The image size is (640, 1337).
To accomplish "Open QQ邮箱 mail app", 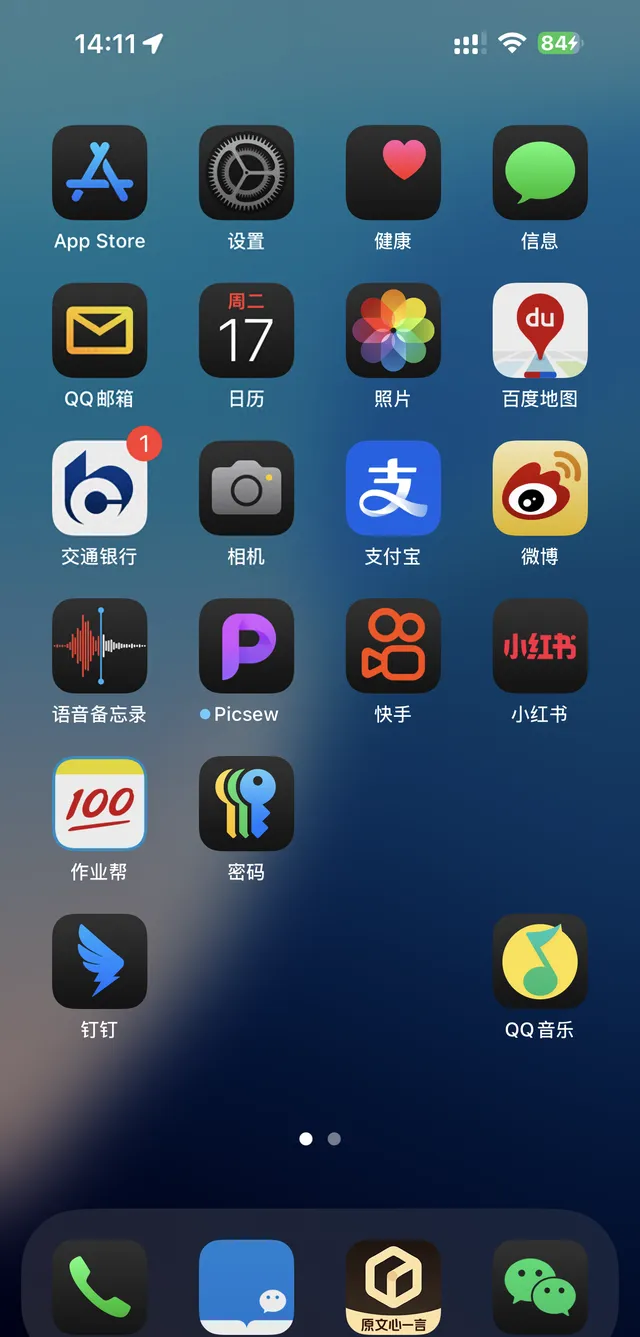I will tap(99, 330).
